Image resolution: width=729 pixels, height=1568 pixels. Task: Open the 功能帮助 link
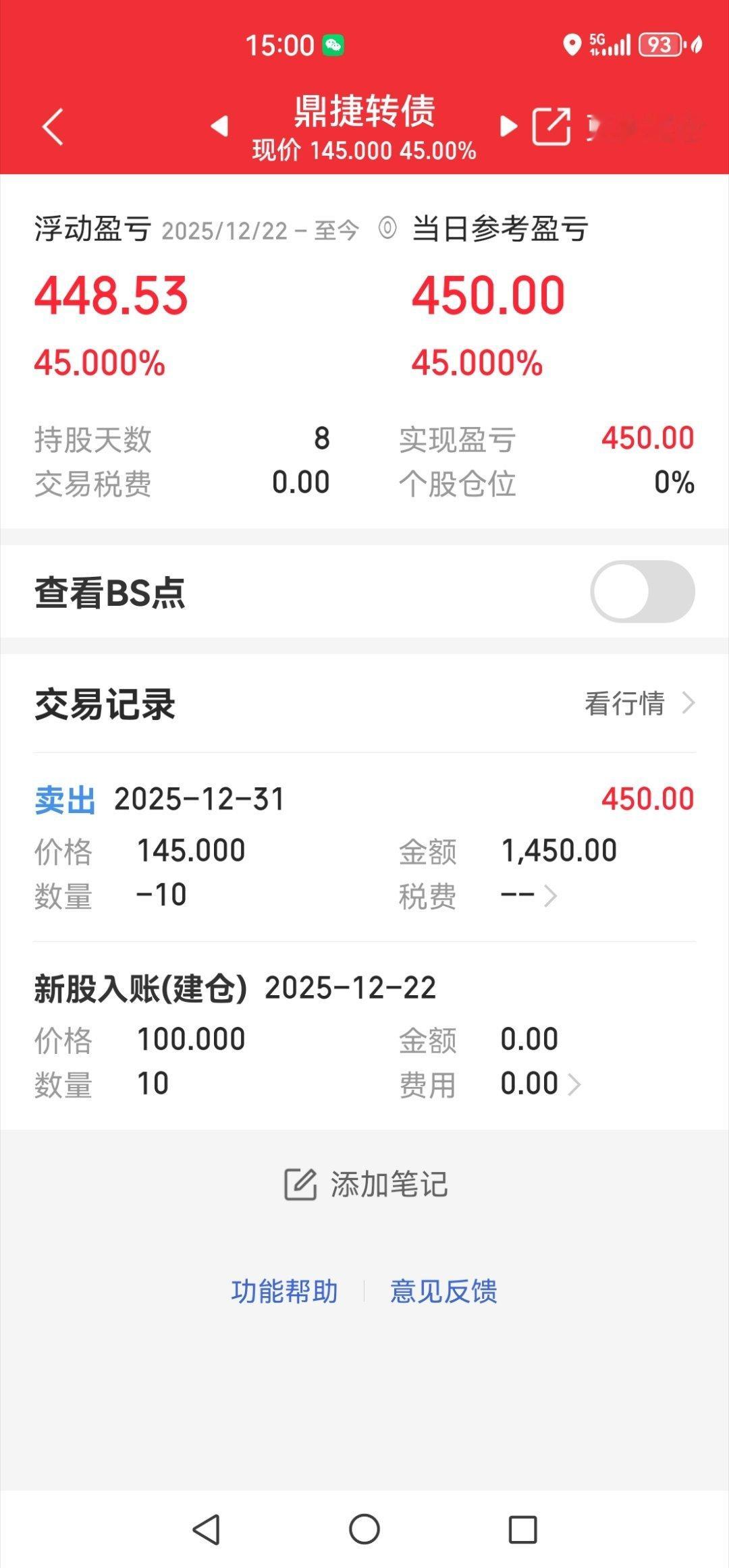point(286,1290)
